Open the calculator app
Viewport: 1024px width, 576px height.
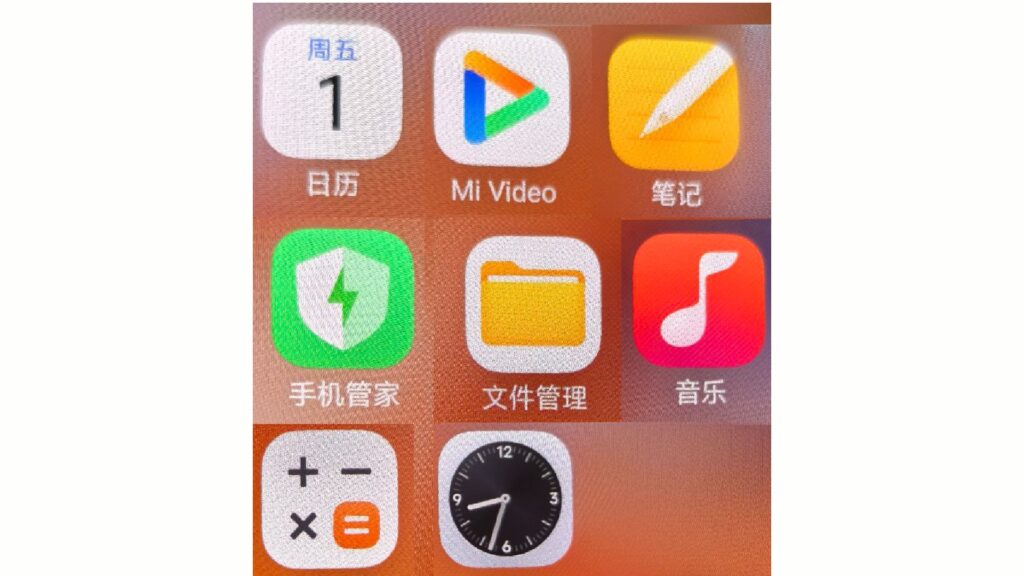click(x=329, y=500)
